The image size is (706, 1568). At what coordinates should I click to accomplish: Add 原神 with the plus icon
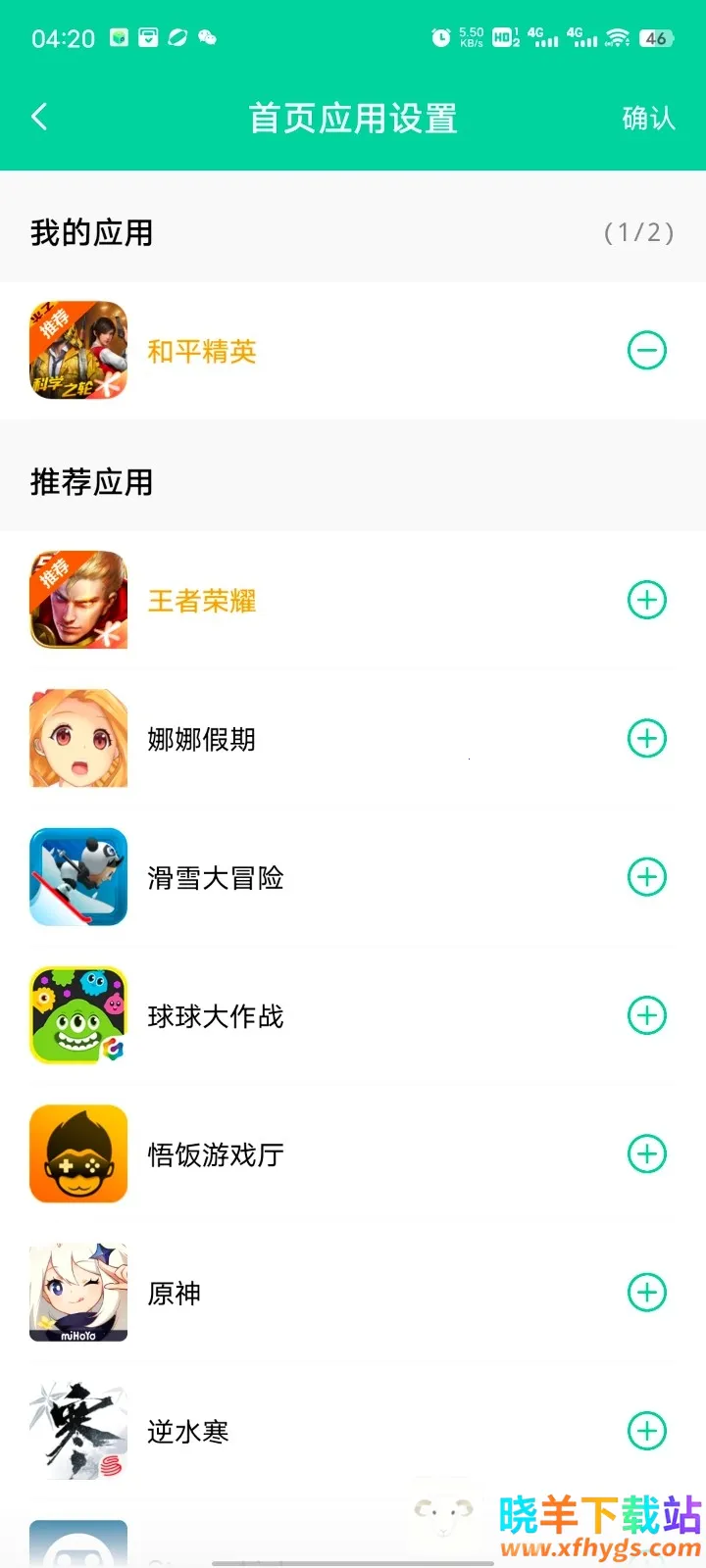(x=647, y=1293)
